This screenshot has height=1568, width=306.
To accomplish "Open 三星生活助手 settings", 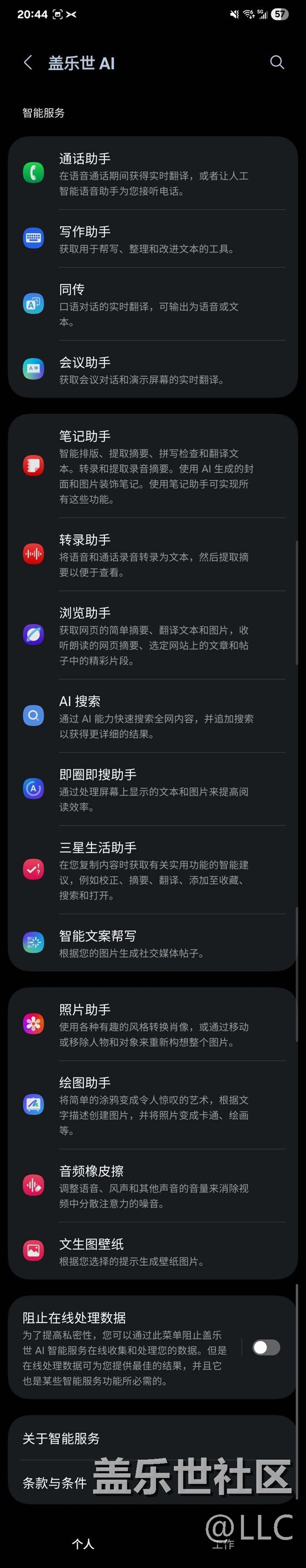I will tap(153, 871).
